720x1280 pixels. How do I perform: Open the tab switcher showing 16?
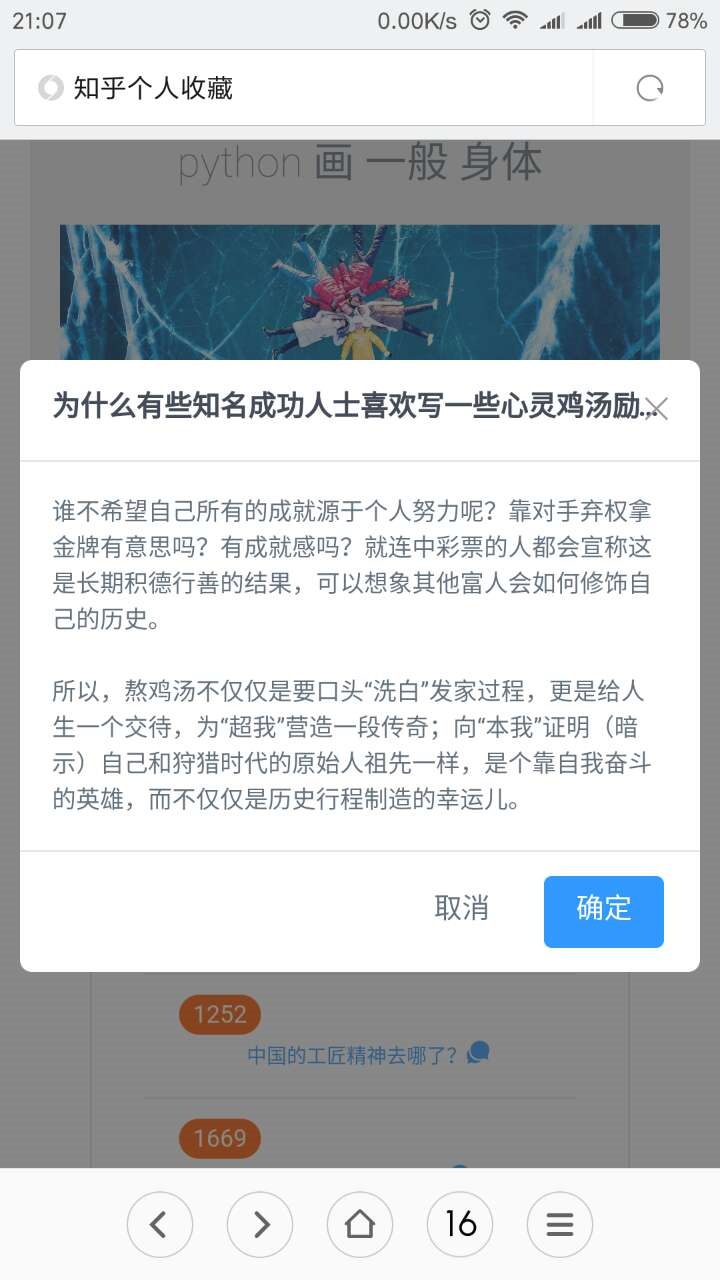460,1224
